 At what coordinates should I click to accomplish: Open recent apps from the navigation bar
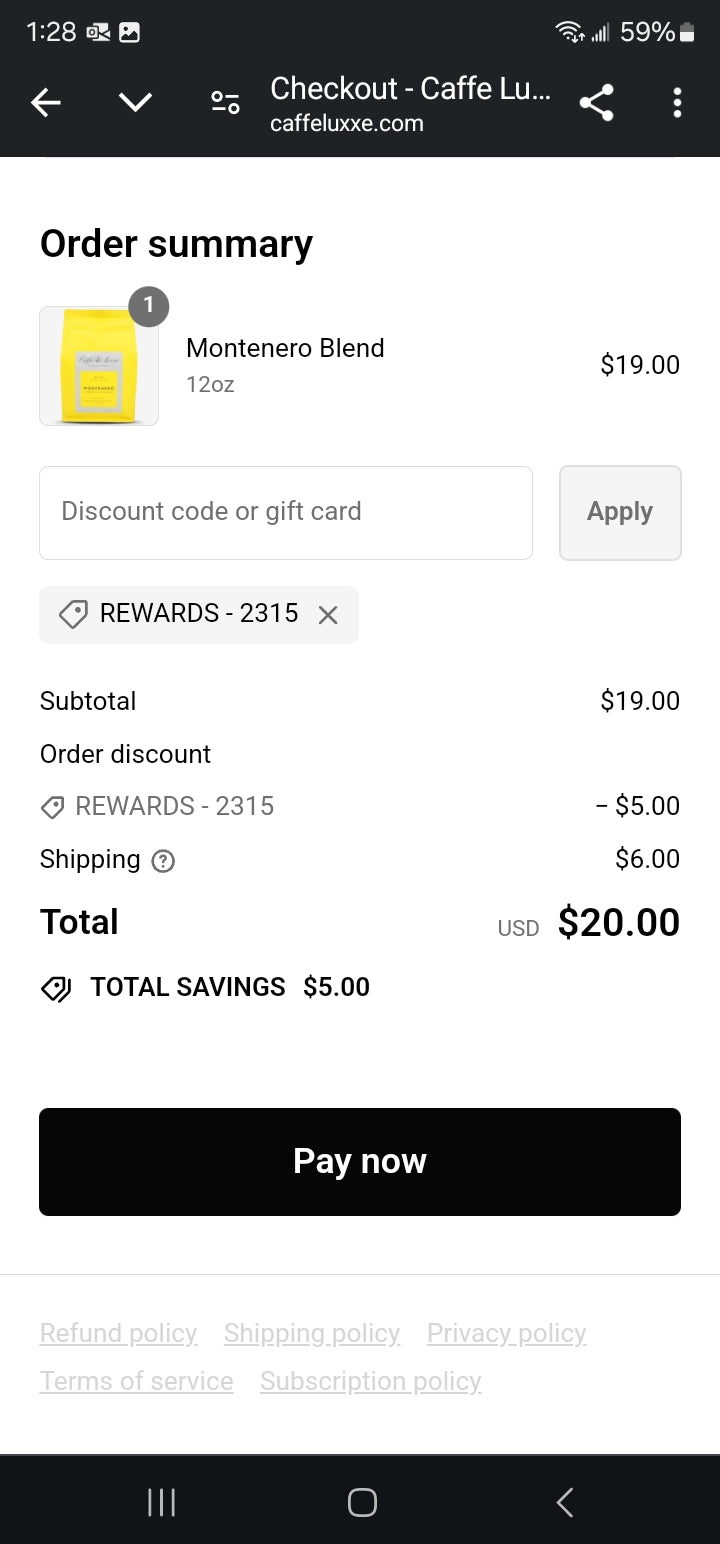(x=161, y=1502)
